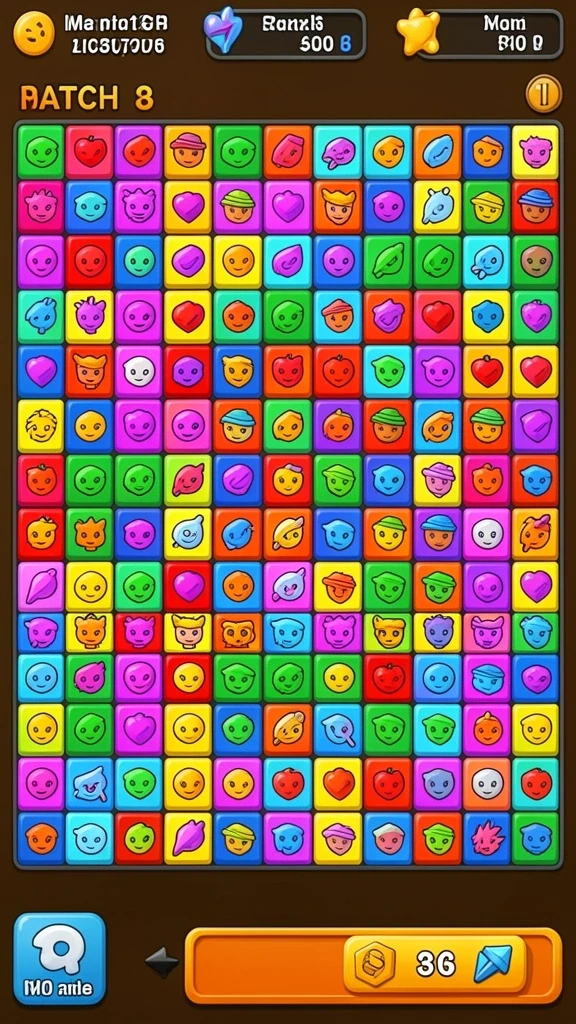The height and width of the screenshot is (1024, 576).
Task: Tap the small dark arrow beside the orange bar
Action: coord(162,963)
